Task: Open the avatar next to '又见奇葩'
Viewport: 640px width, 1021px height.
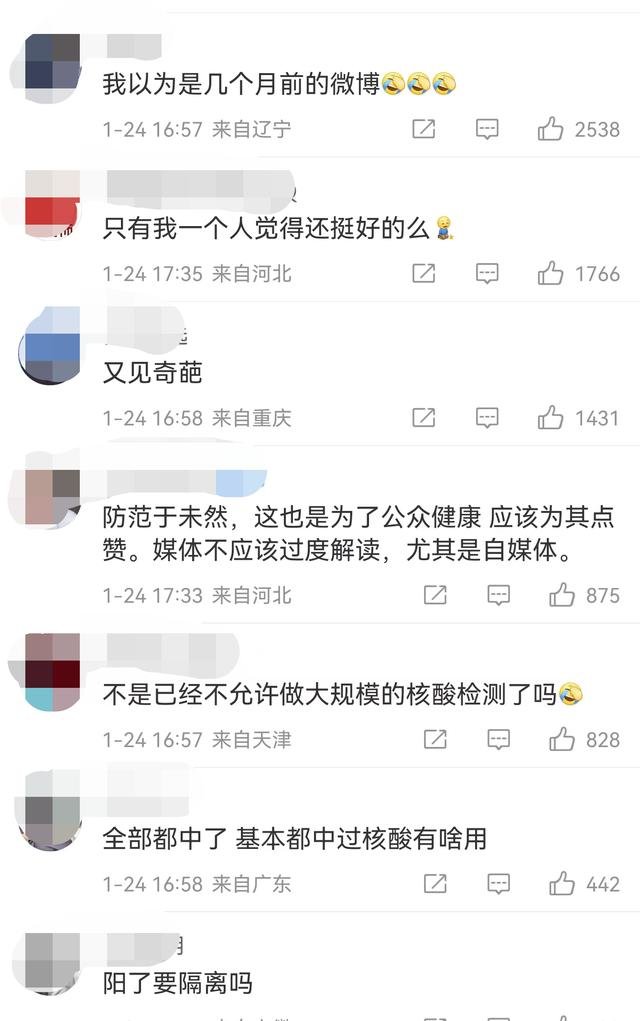Action: click(x=50, y=345)
